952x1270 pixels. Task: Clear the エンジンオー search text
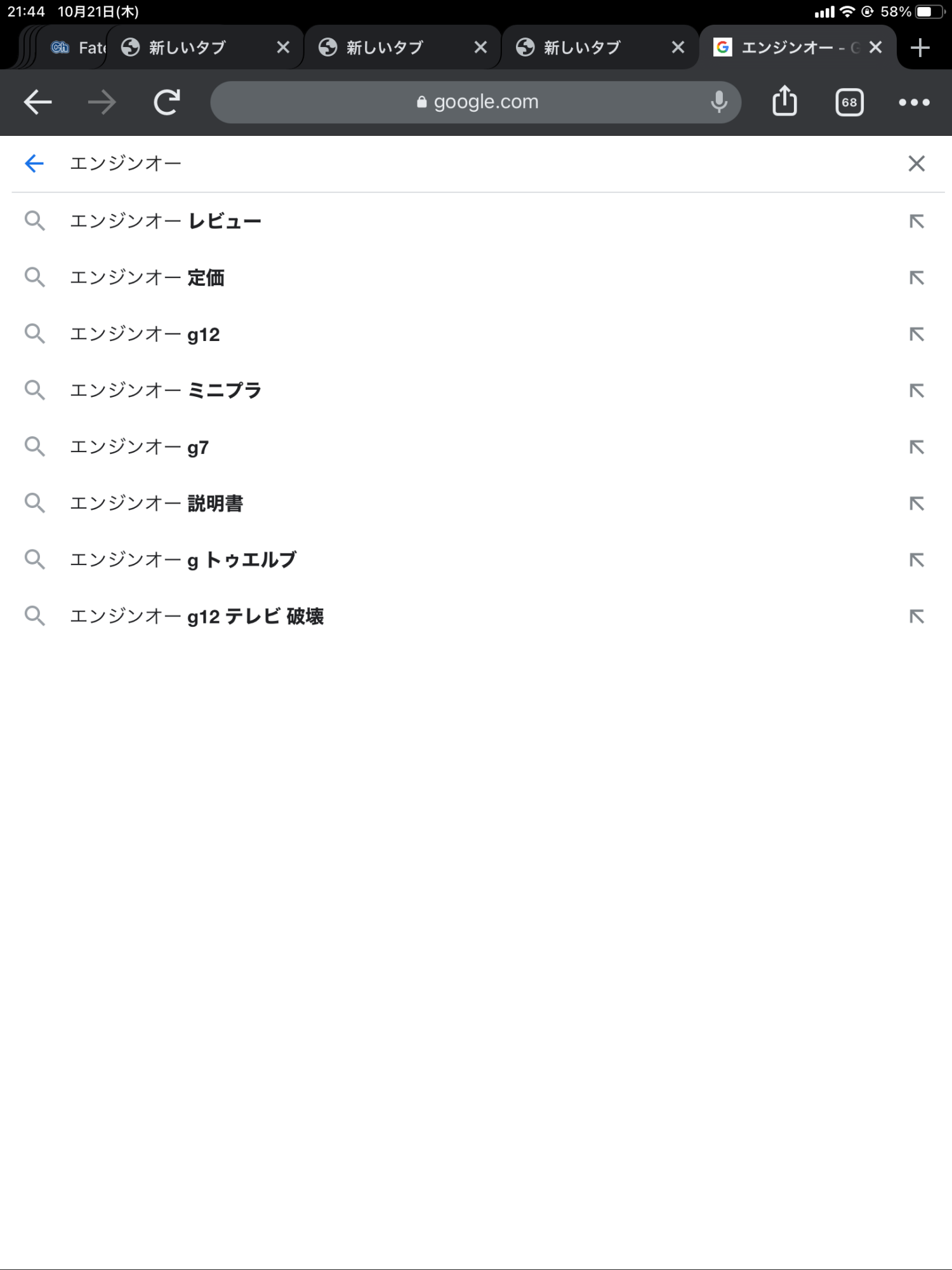click(916, 164)
